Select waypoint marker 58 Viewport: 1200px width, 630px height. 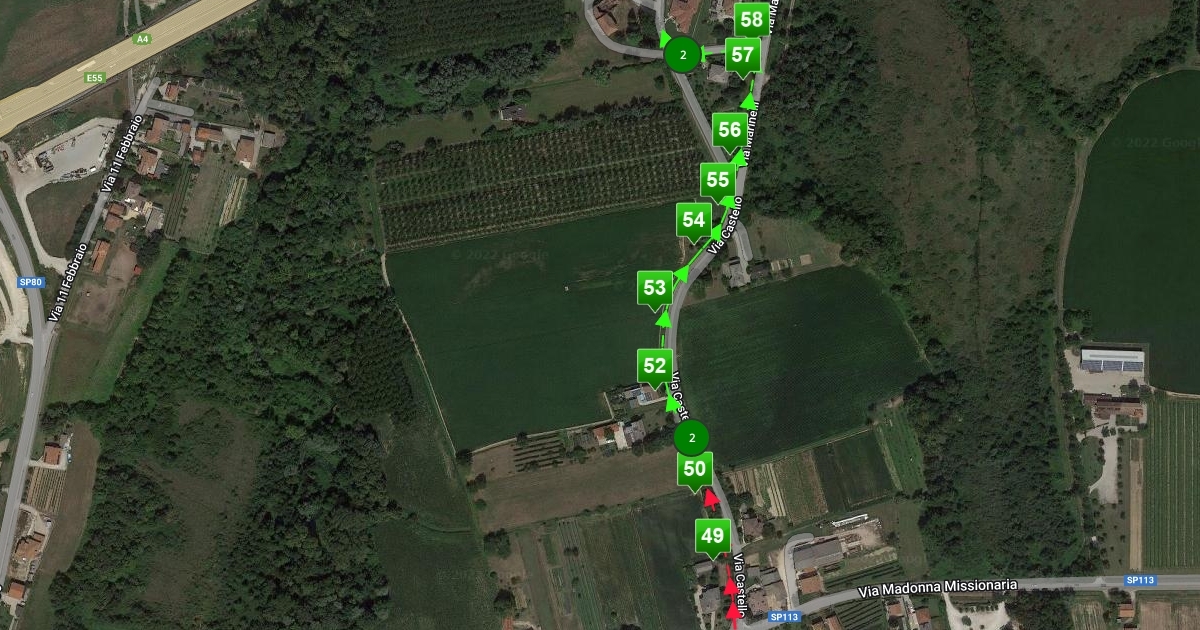click(751, 20)
